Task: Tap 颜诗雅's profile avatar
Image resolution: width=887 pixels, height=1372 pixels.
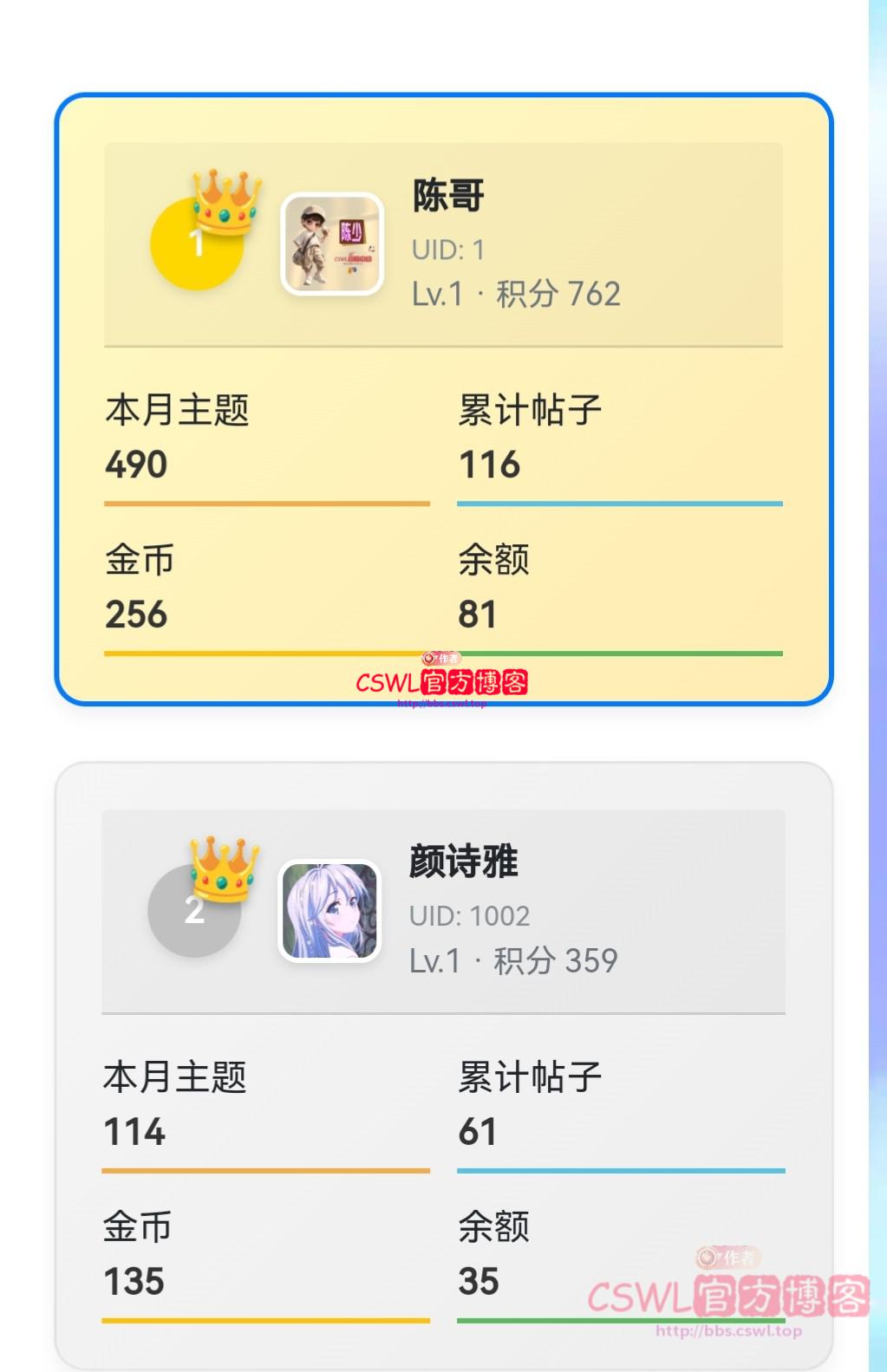Action: point(329,911)
